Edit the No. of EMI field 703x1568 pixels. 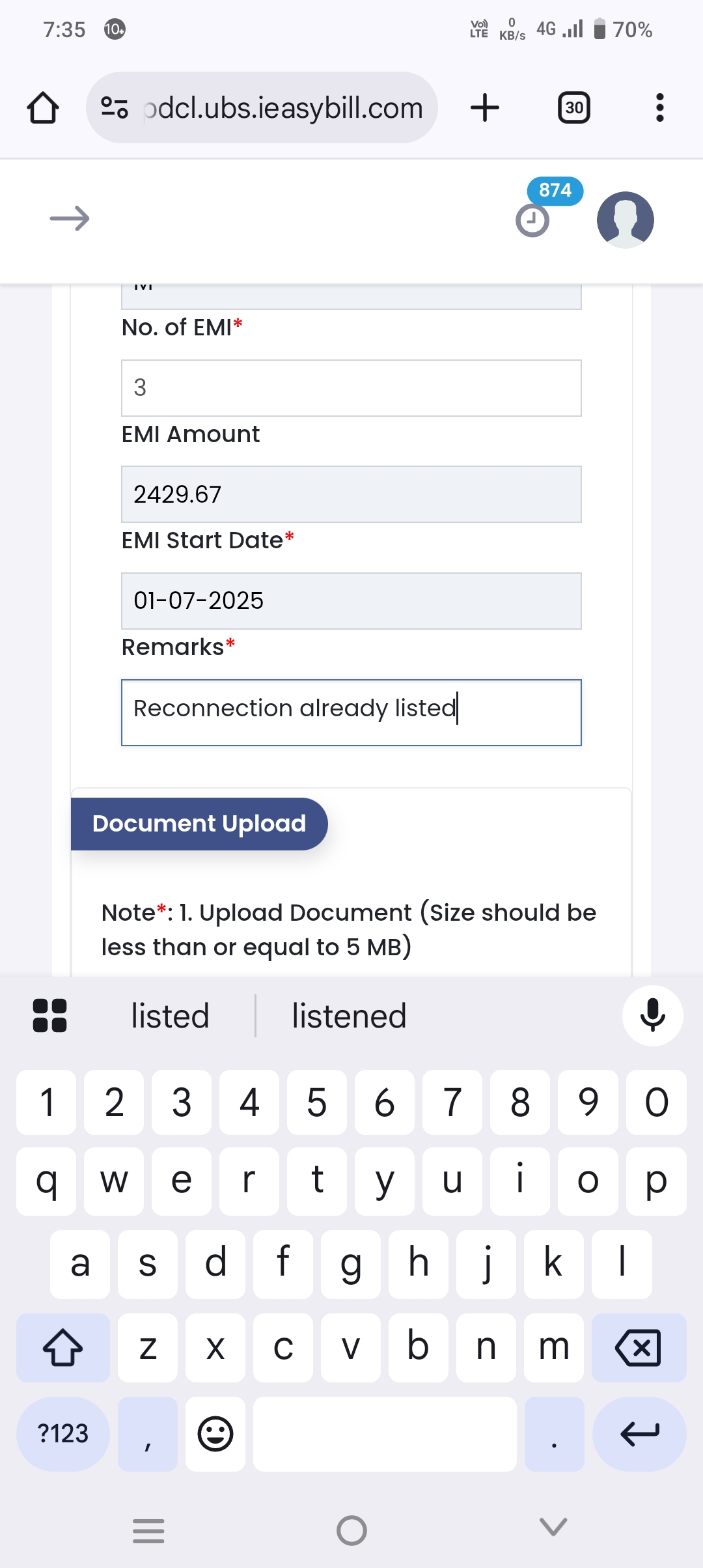(x=351, y=388)
